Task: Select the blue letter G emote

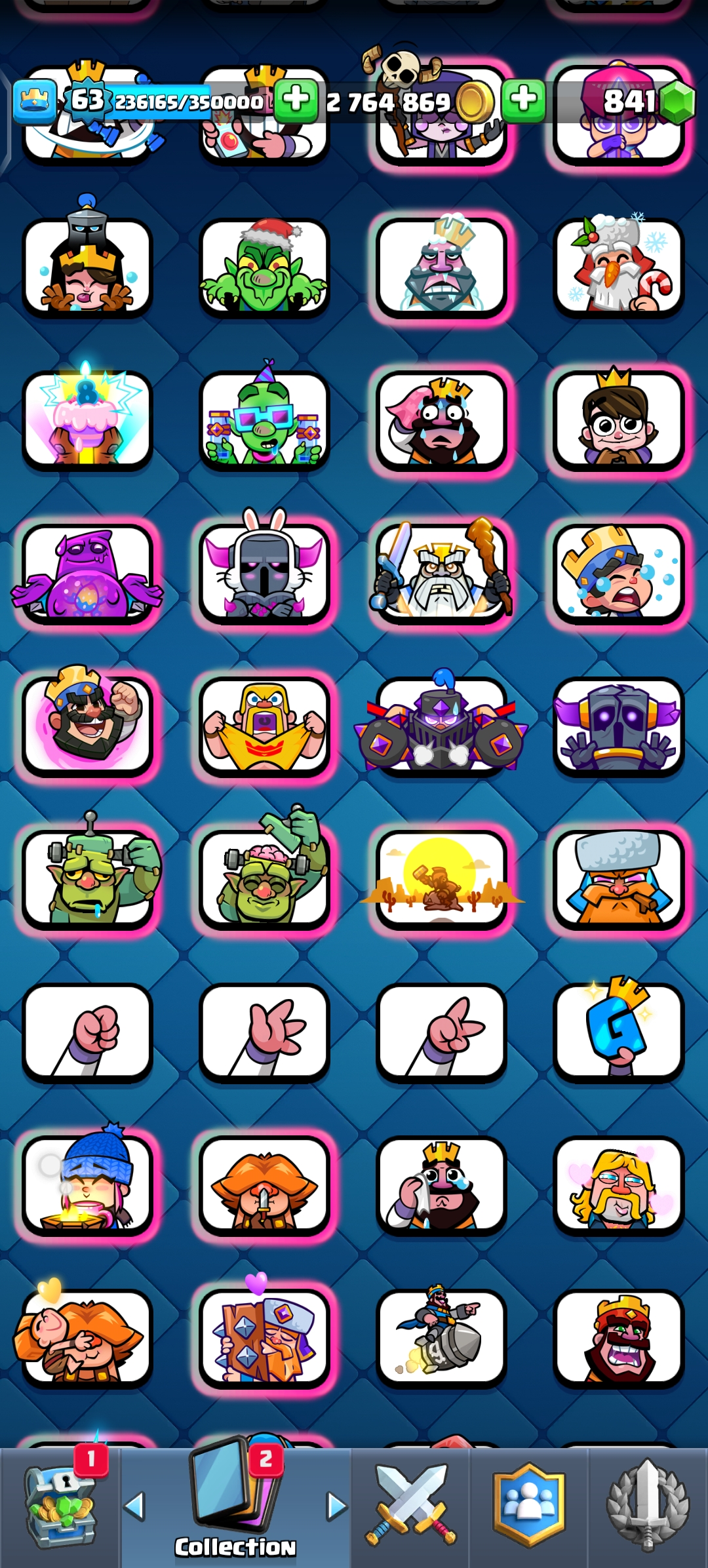Action: tap(618, 1032)
